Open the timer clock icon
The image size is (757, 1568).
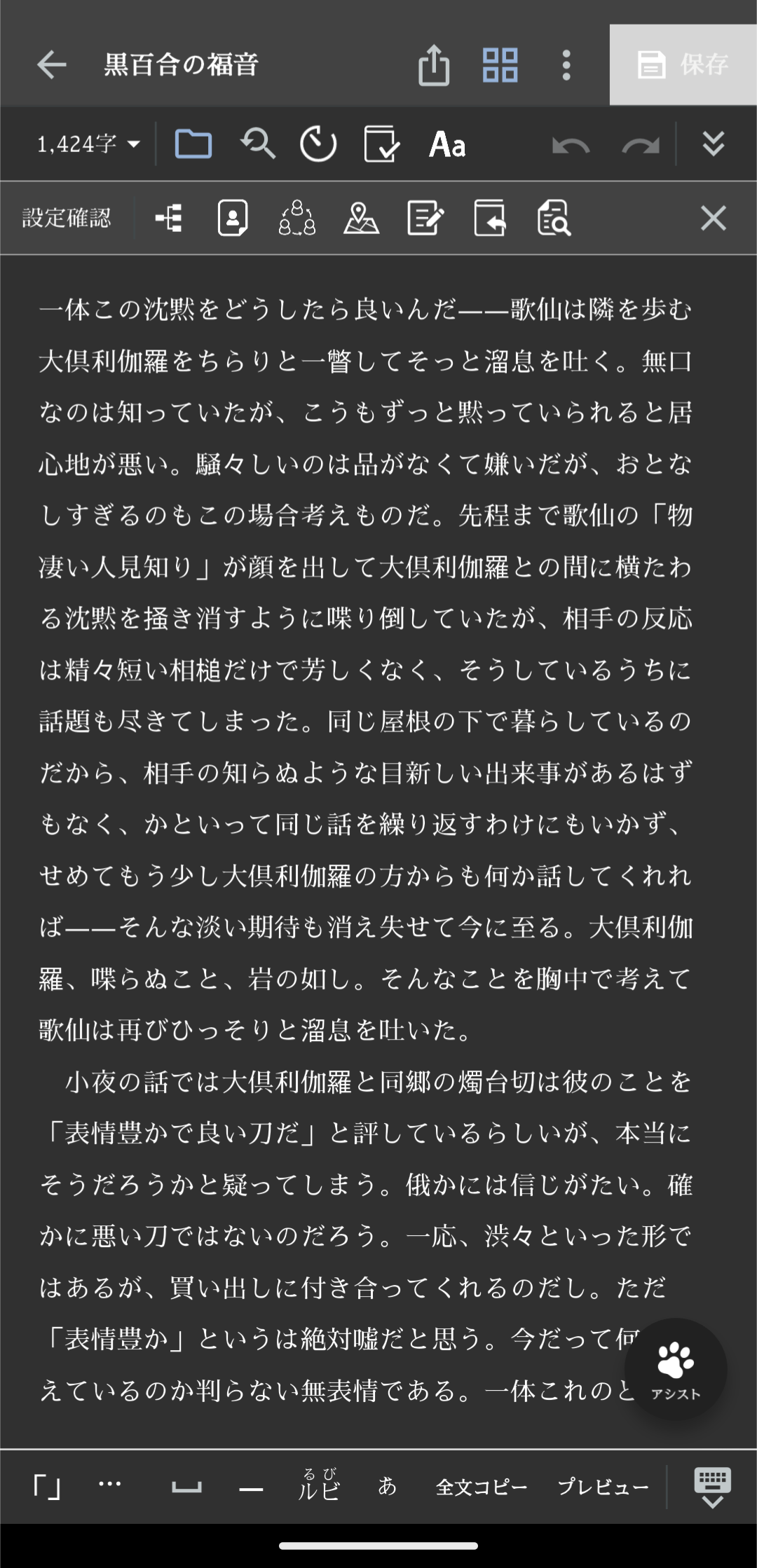coord(318,144)
